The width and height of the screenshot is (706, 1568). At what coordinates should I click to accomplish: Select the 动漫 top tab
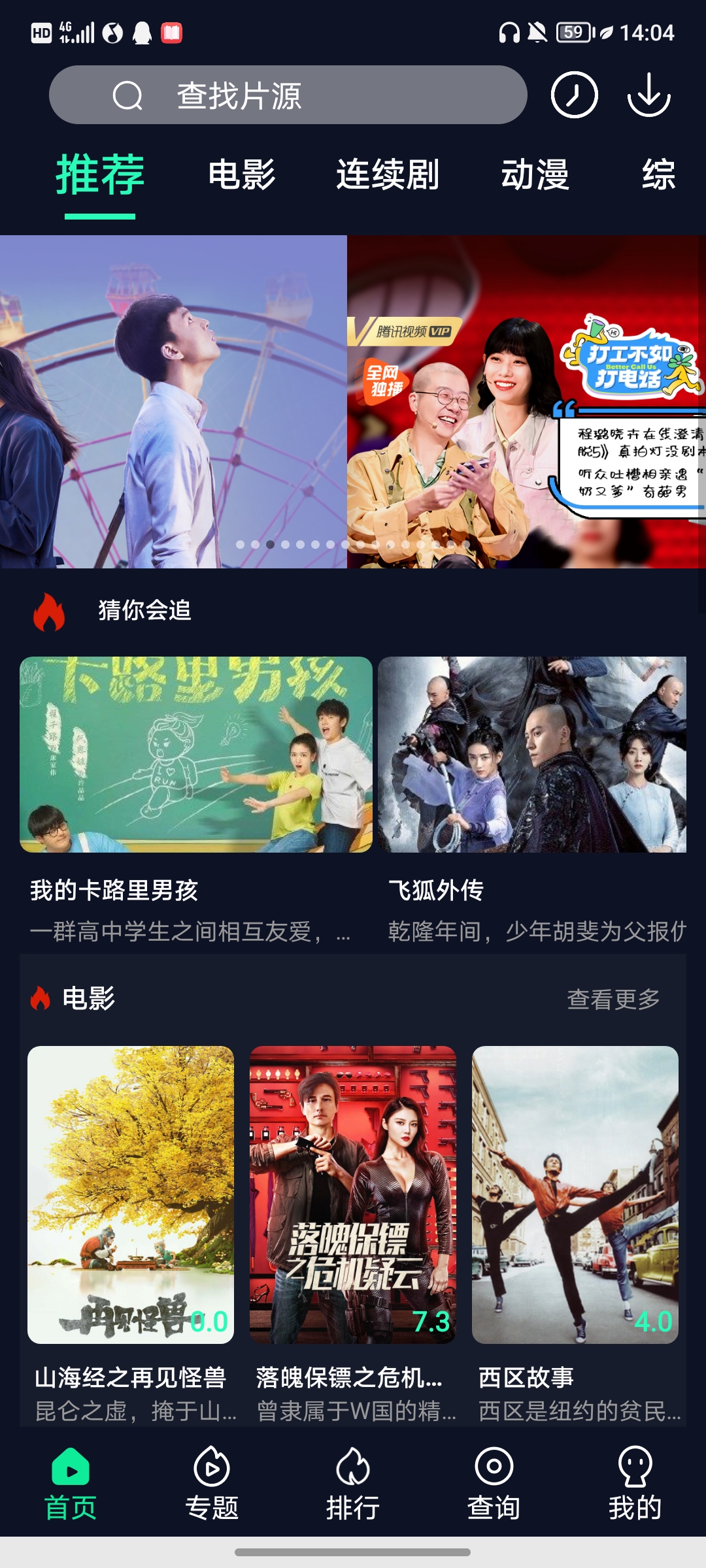tap(535, 175)
